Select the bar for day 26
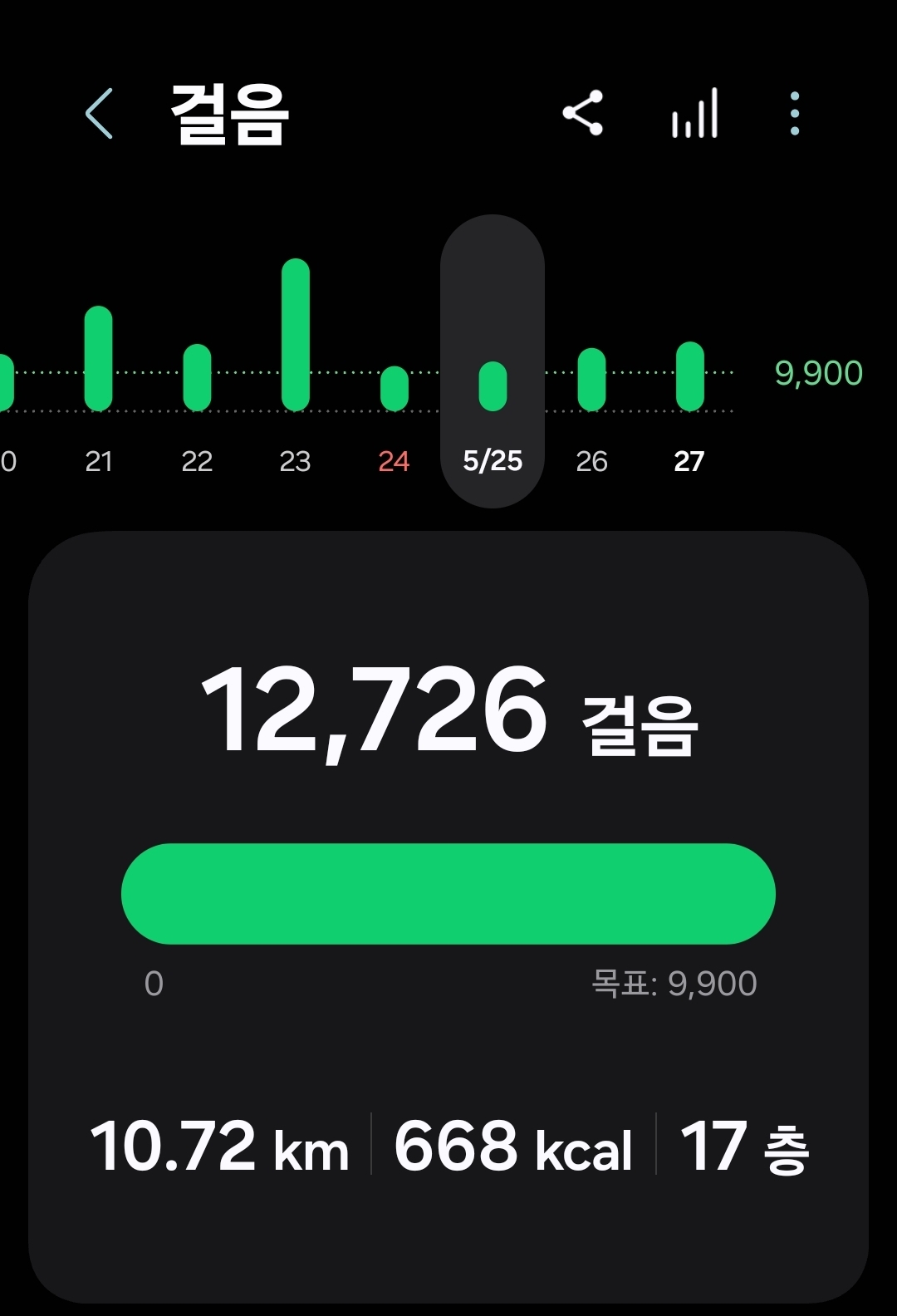Screen dimensions: 897x1316 pyautogui.click(x=591, y=380)
